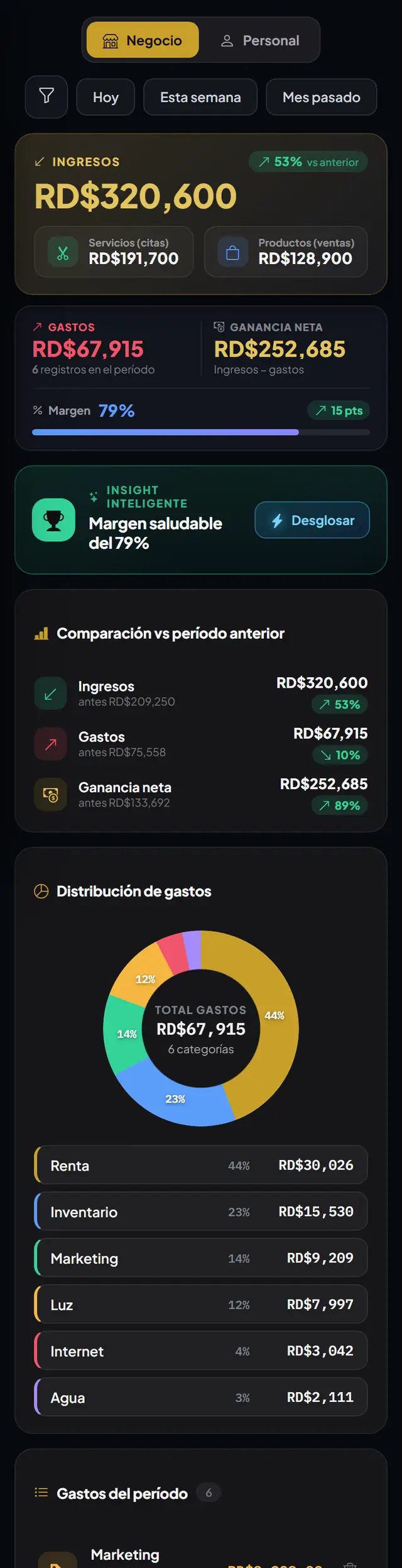Open the Luz expense category row
This screenshot has height=1568, width=402.
coord(201,1305)
